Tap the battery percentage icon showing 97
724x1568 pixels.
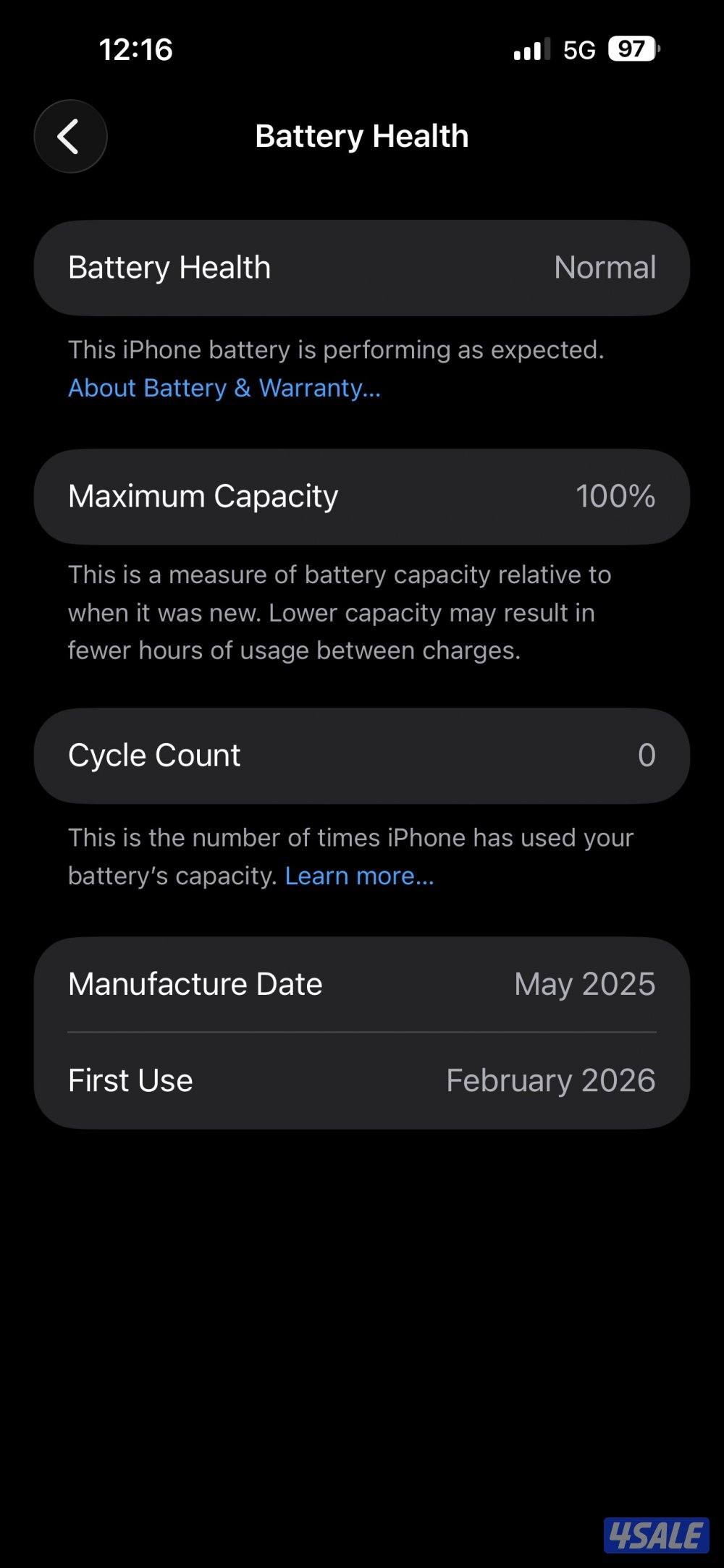(631, 48)
